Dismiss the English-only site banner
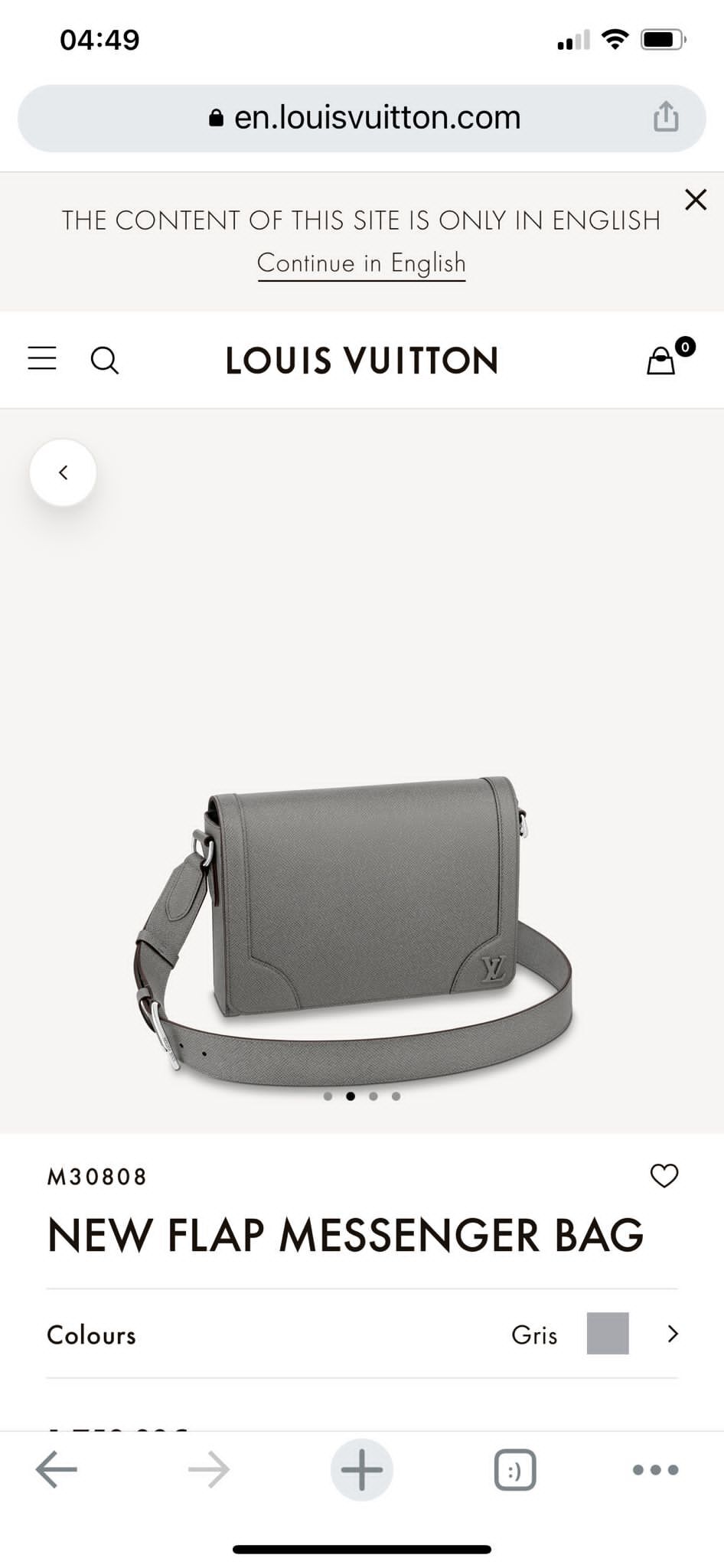The width and height of the screenshot is (724, 1568). pyautogui.click(x=695, y=200)
